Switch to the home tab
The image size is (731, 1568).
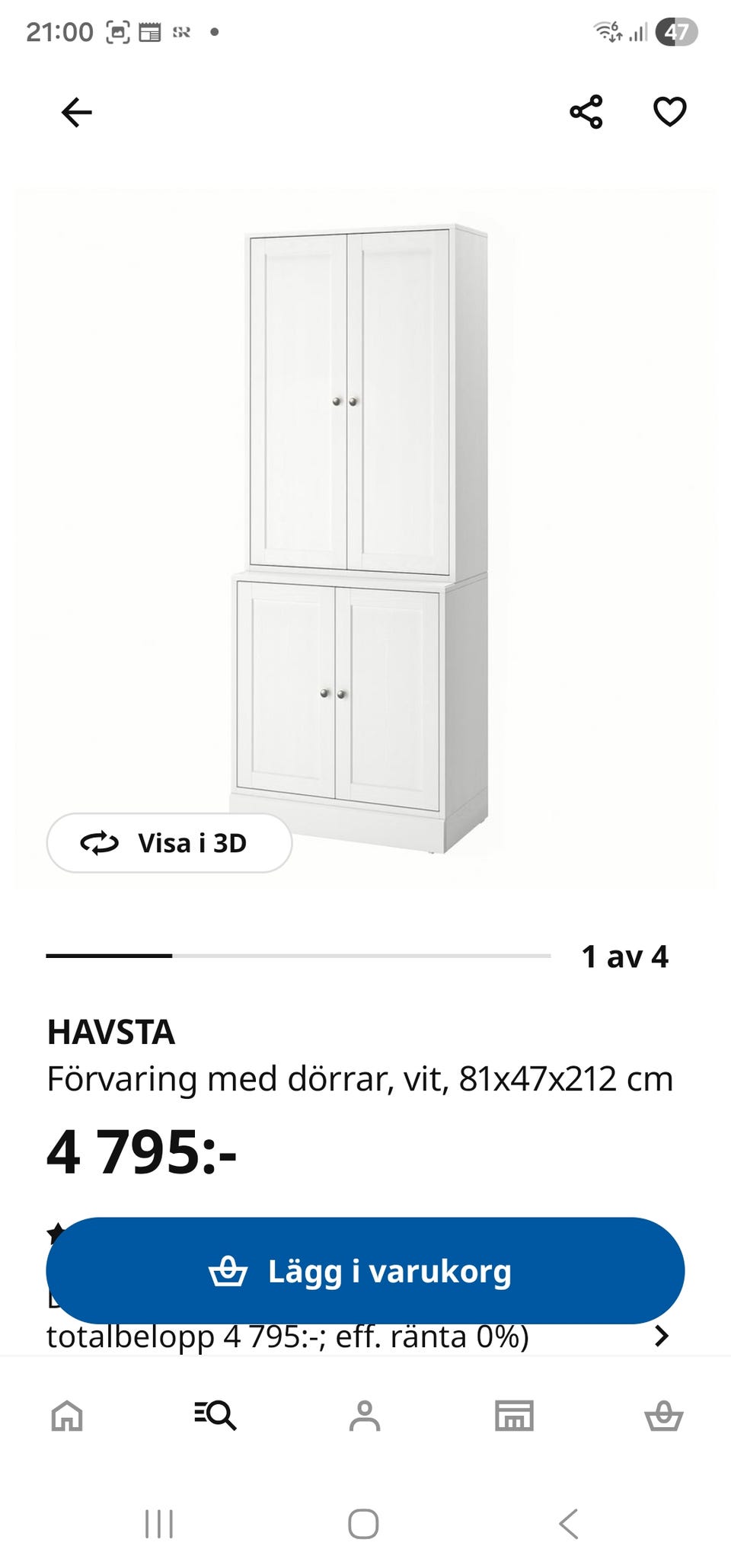coord(67,1416)
